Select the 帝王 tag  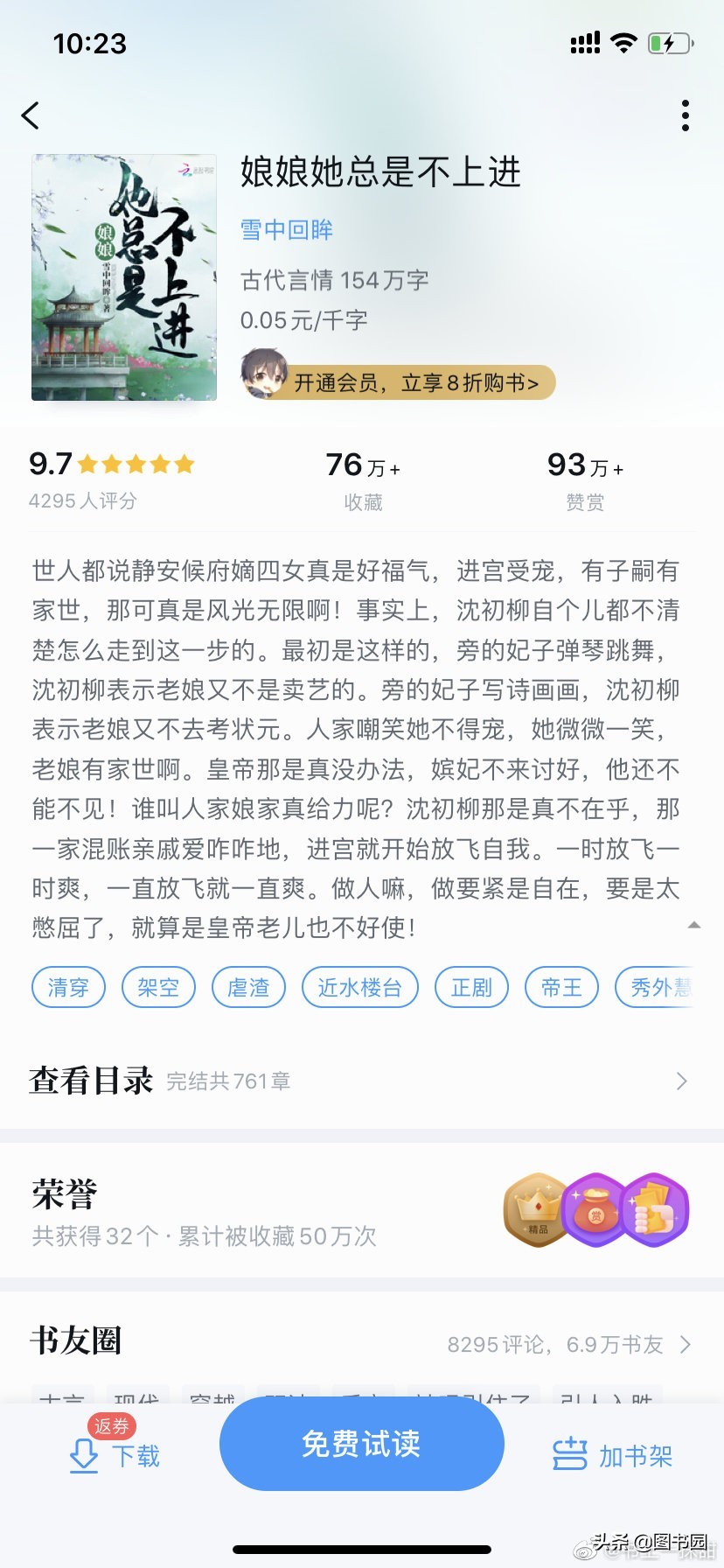pos(561,988)
